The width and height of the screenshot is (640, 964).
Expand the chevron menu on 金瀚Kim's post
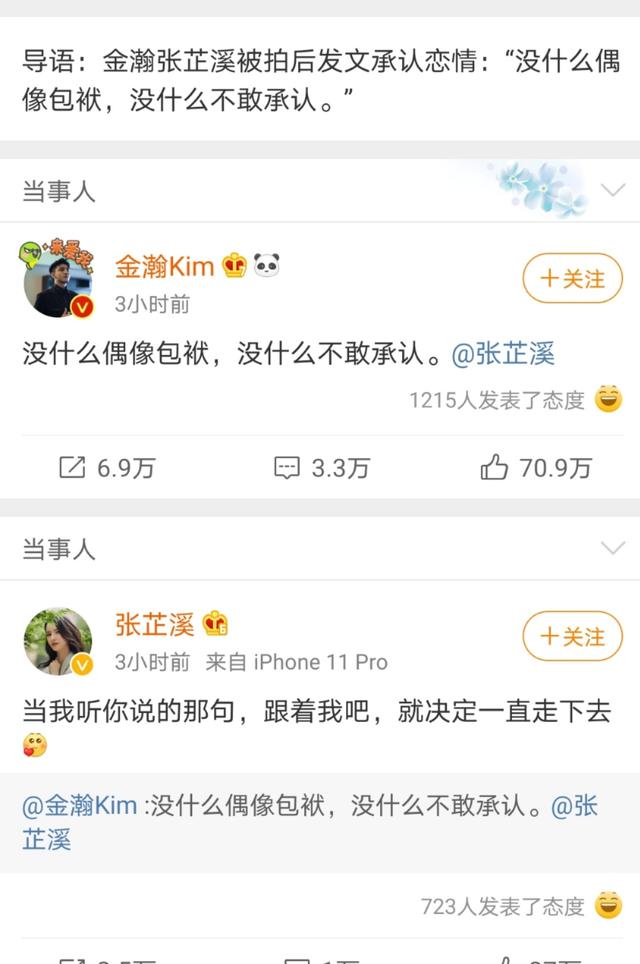612,190
